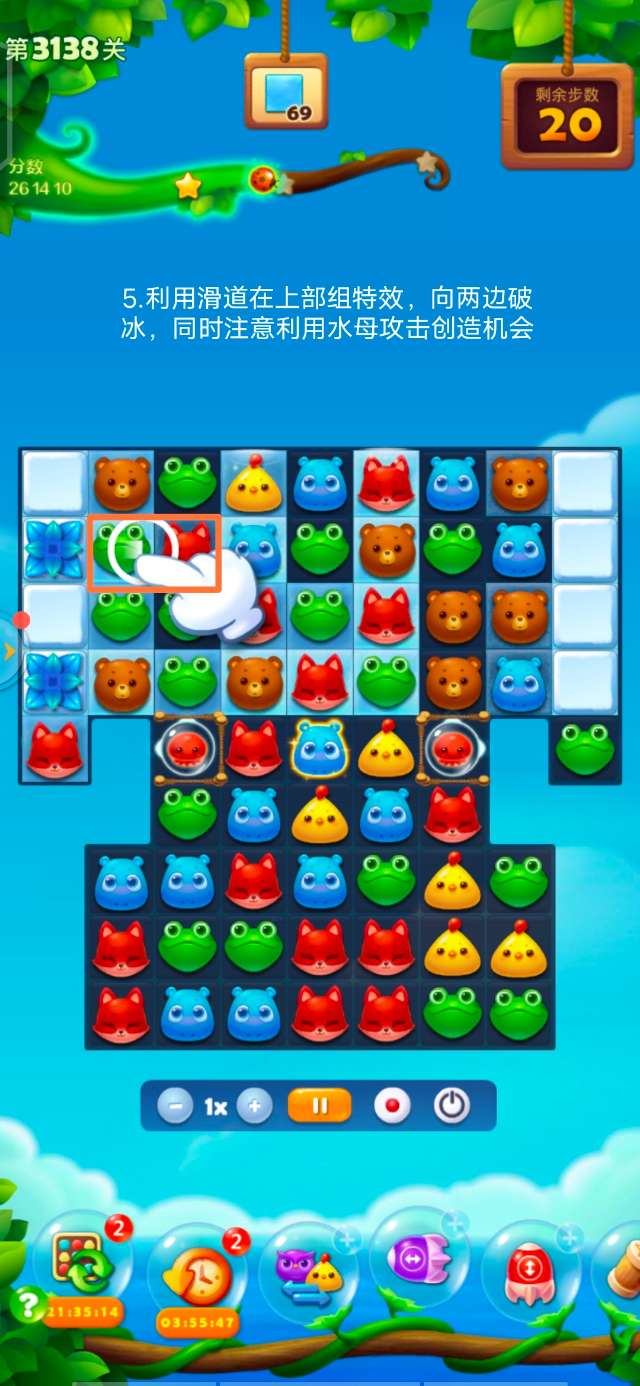This screenshot has width=640, height=1386.
Task: Pause the level replay
Action: (x=320, y=1106)
